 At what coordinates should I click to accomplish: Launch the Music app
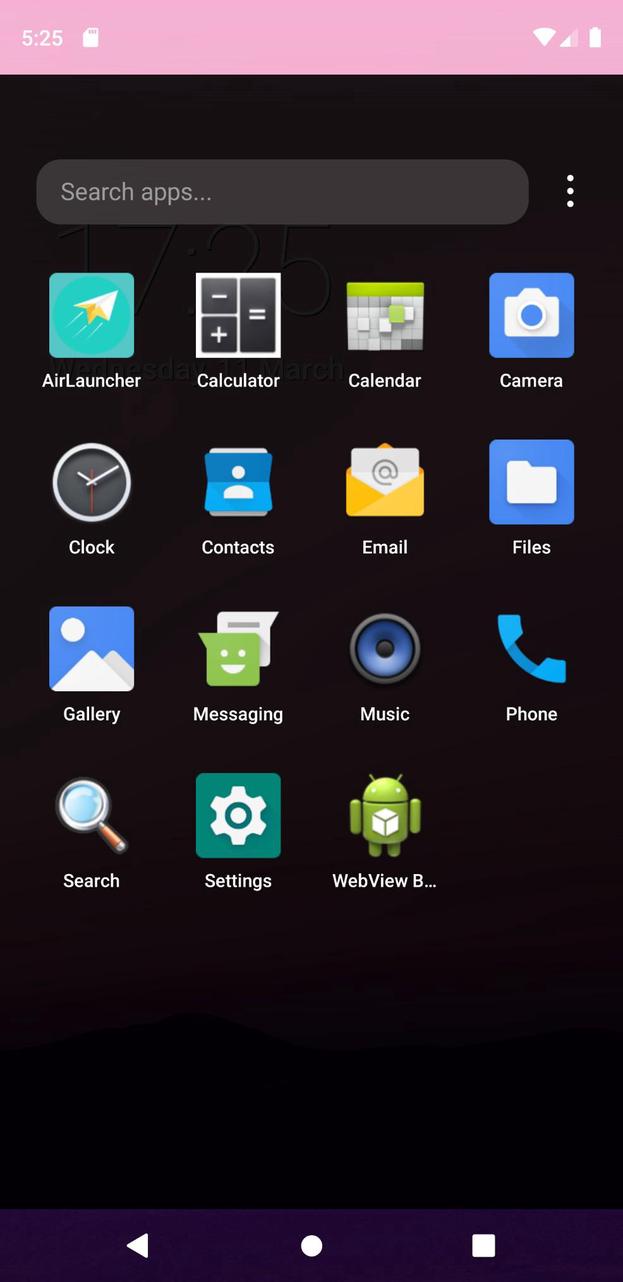click(x=385, y=650)
